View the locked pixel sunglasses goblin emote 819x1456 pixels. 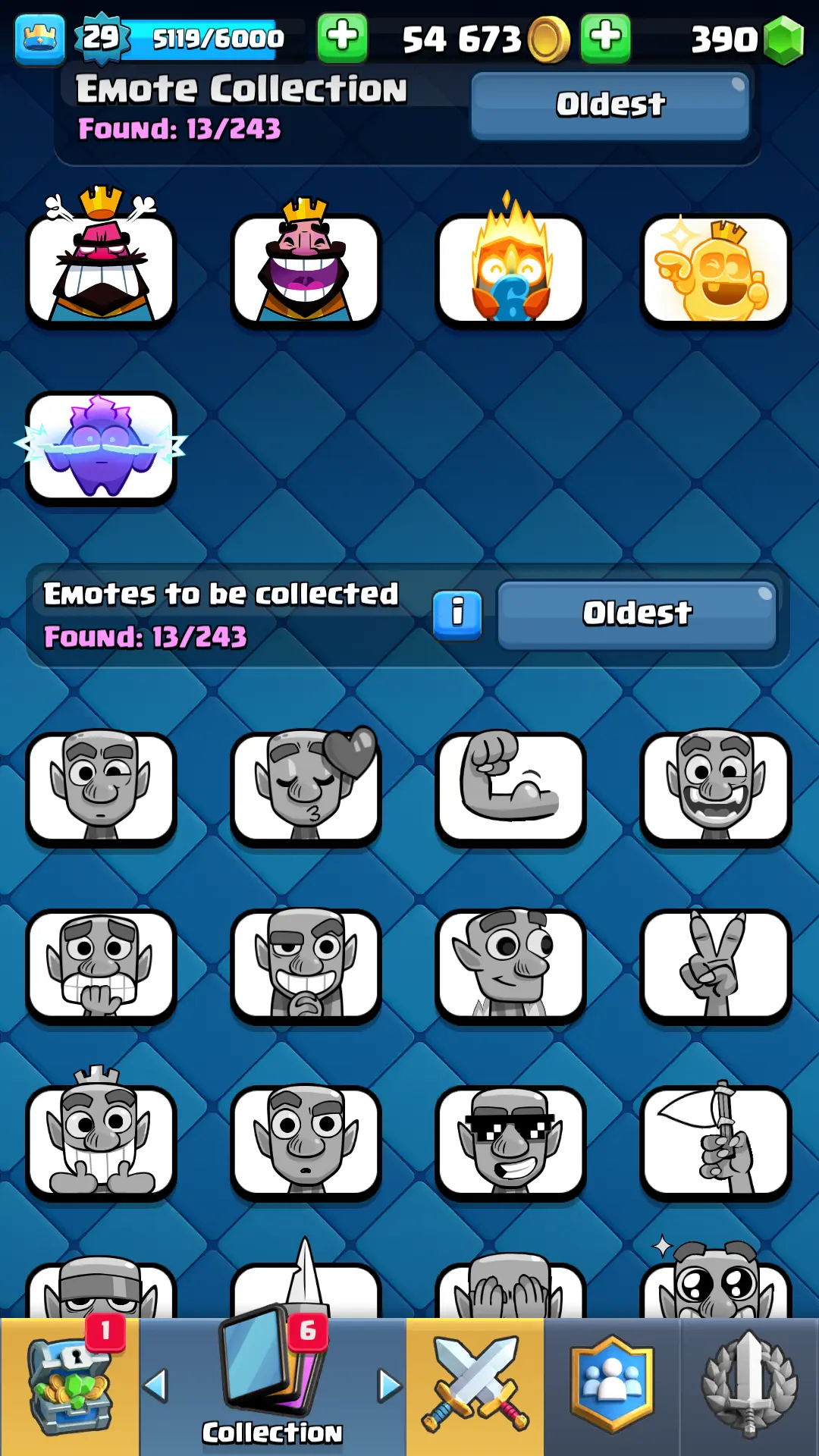click(510, 1142)
